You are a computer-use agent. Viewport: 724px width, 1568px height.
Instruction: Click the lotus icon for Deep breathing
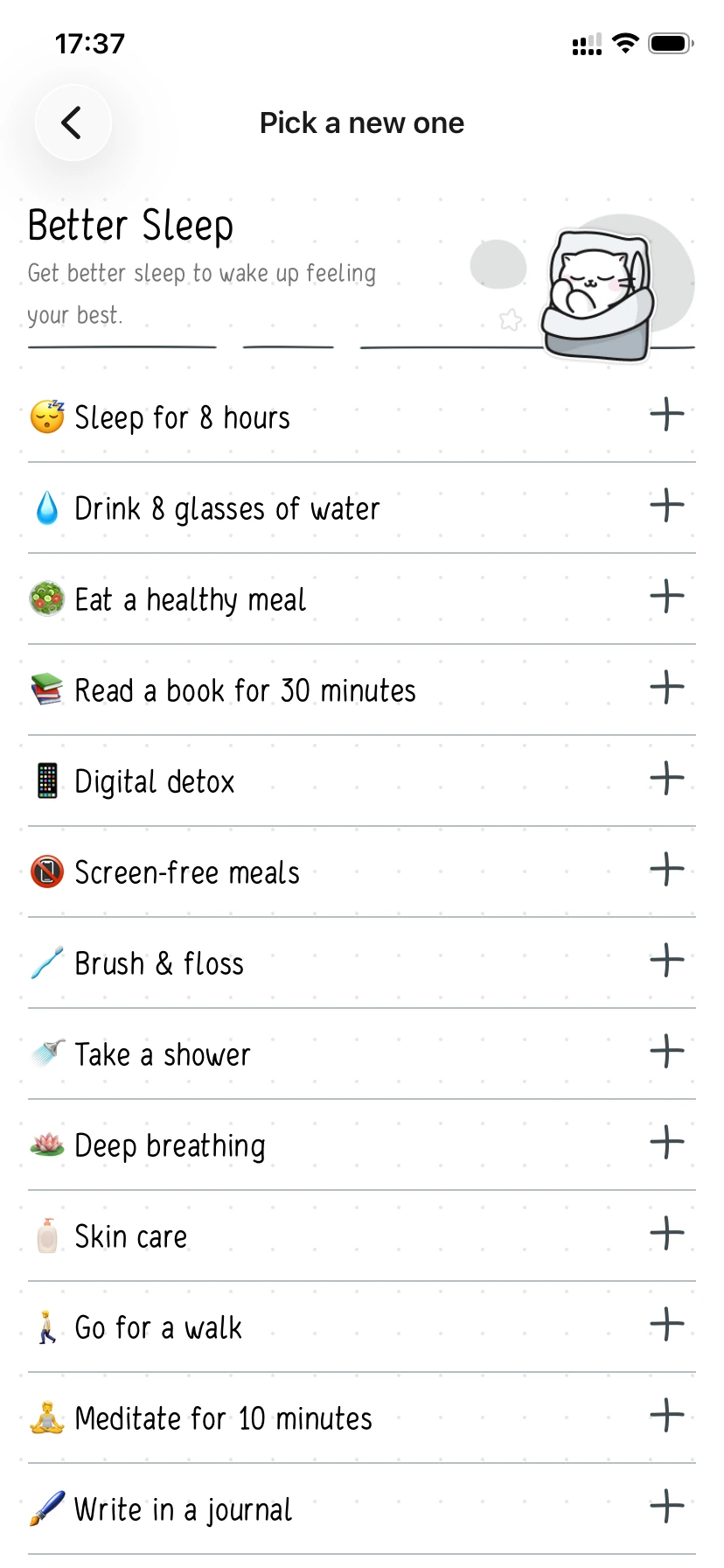click(x=47, y=1144)
